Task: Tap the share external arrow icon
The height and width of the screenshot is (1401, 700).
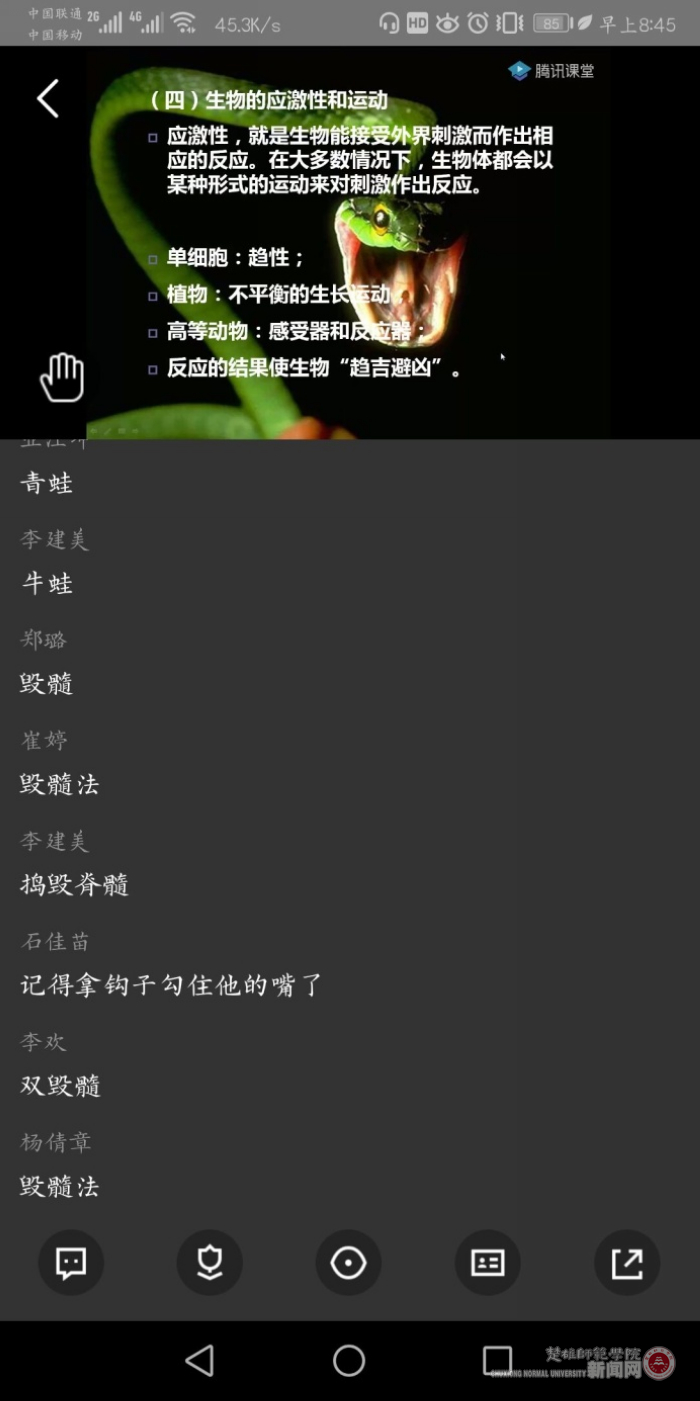Action: point(627,1263)
